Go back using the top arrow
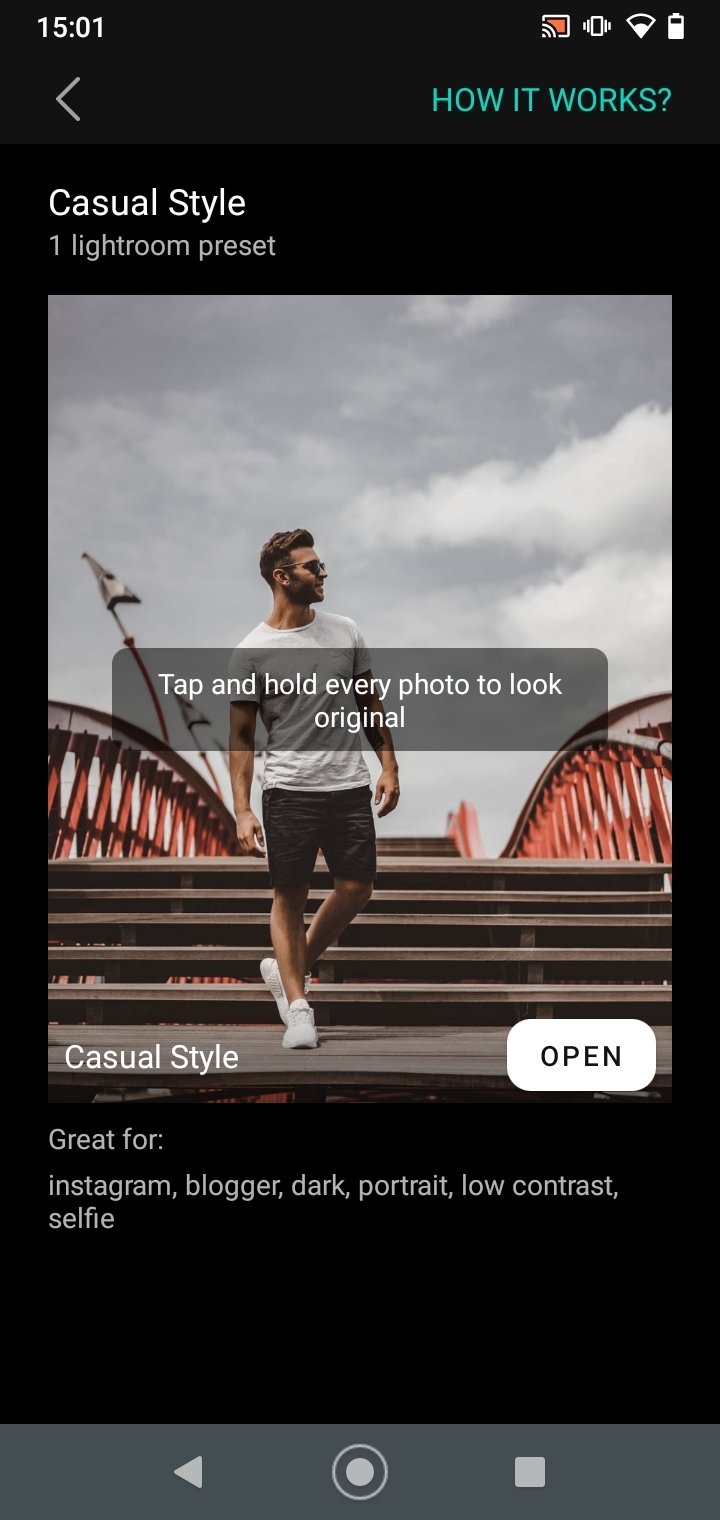The image size is (720, 1520). tap(68, 100)
